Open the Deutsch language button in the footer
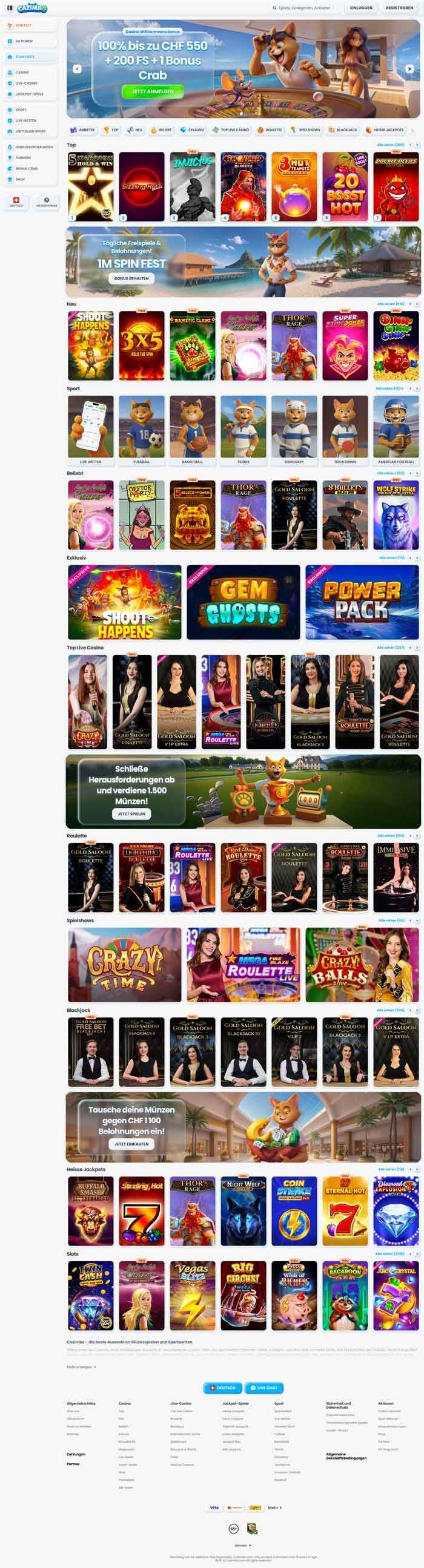The height and width of the screenshot is (1568, 424). [223, 1388]
